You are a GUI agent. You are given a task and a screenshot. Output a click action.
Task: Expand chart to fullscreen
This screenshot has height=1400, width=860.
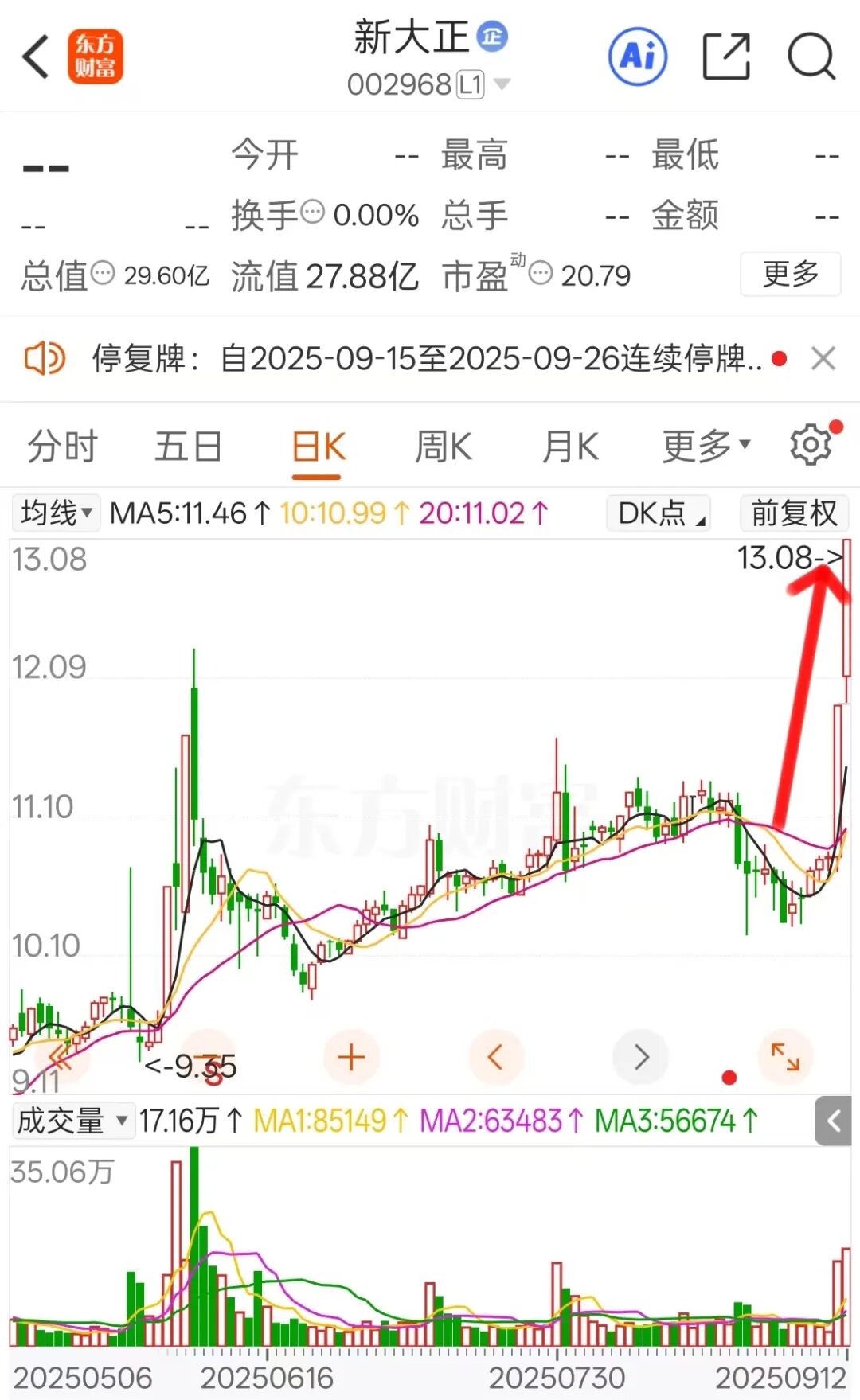tap(785, 1057)
